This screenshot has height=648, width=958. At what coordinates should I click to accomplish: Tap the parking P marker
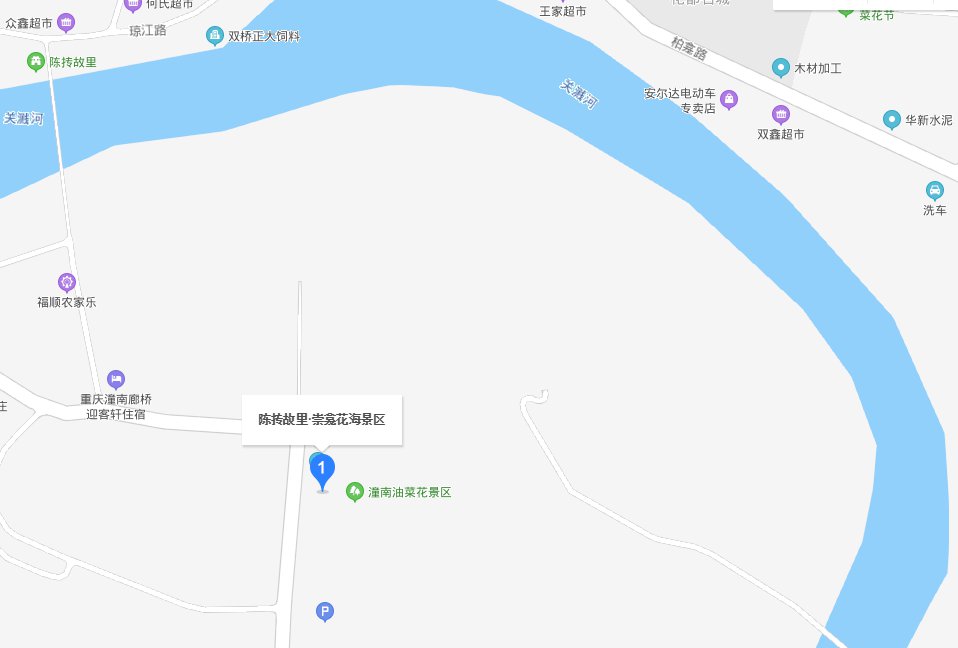[324, 611]
